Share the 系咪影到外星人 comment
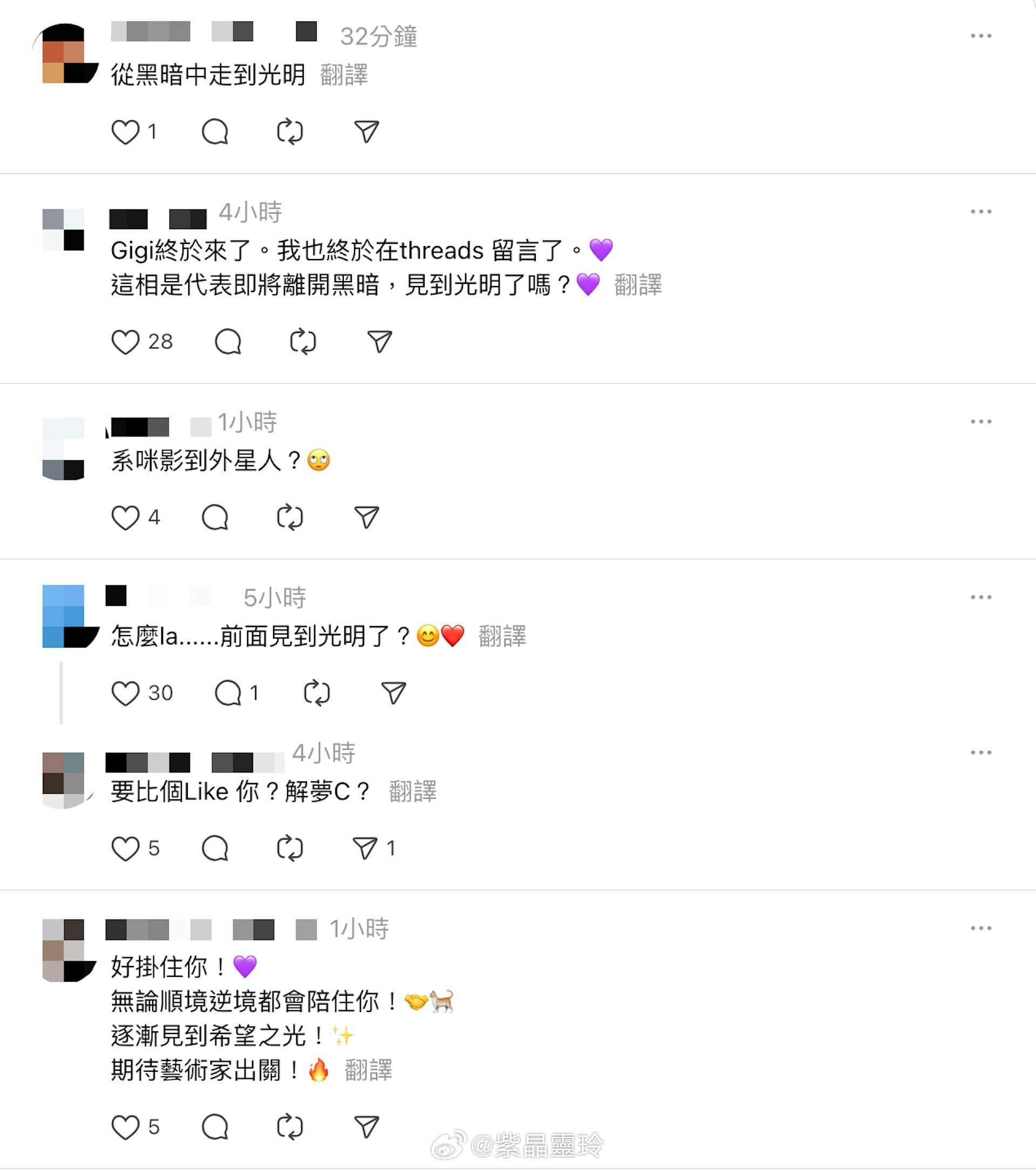 point(366,518)
